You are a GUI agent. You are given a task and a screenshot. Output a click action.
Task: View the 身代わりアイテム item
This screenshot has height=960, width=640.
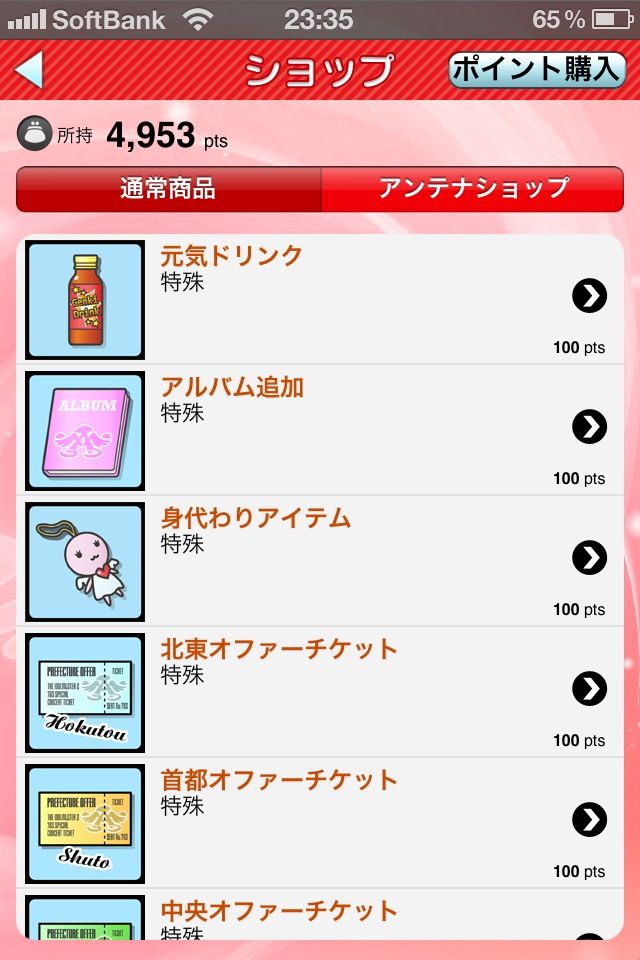coord(318,561)
